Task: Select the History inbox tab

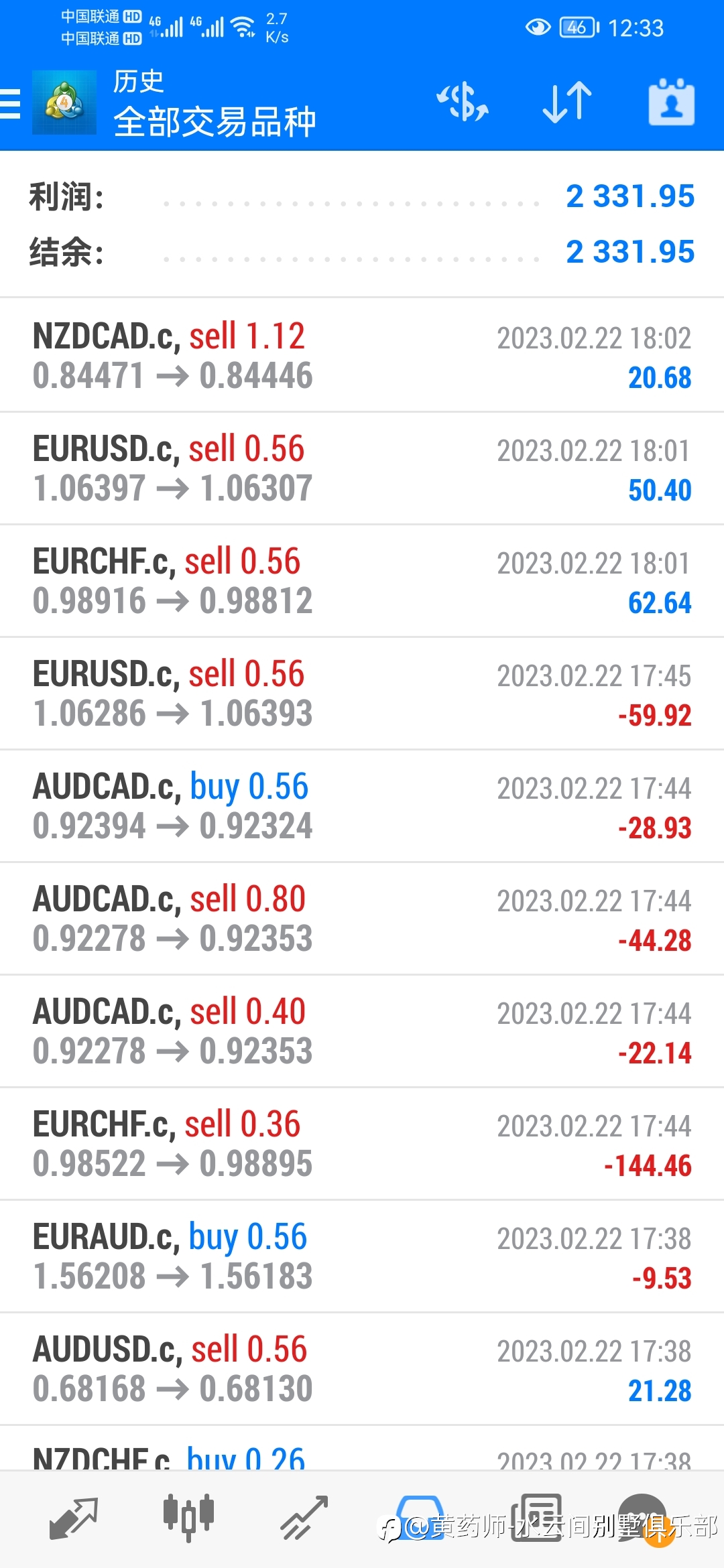Action: tap(420, 1518)
